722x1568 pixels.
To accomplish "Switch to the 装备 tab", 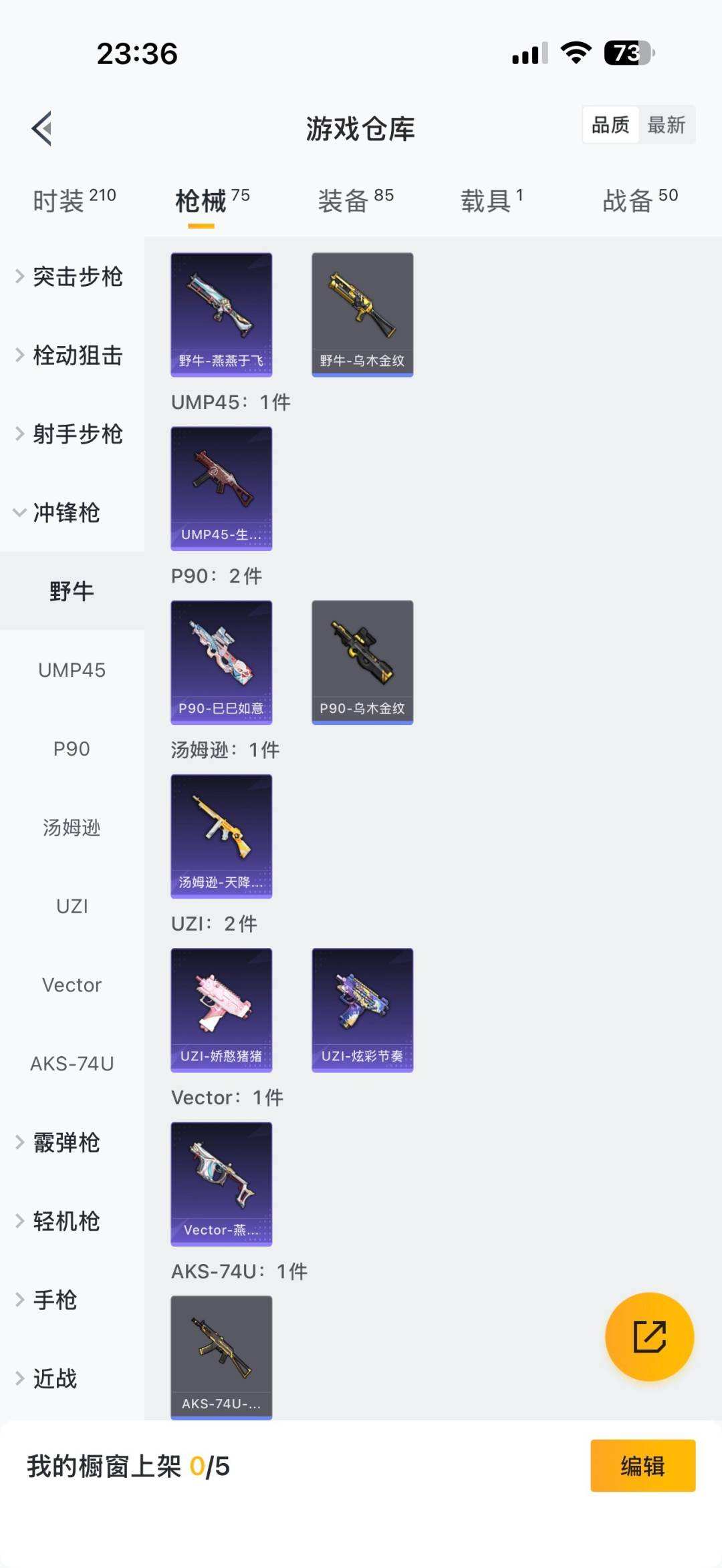I will click(x=355, y=200).
